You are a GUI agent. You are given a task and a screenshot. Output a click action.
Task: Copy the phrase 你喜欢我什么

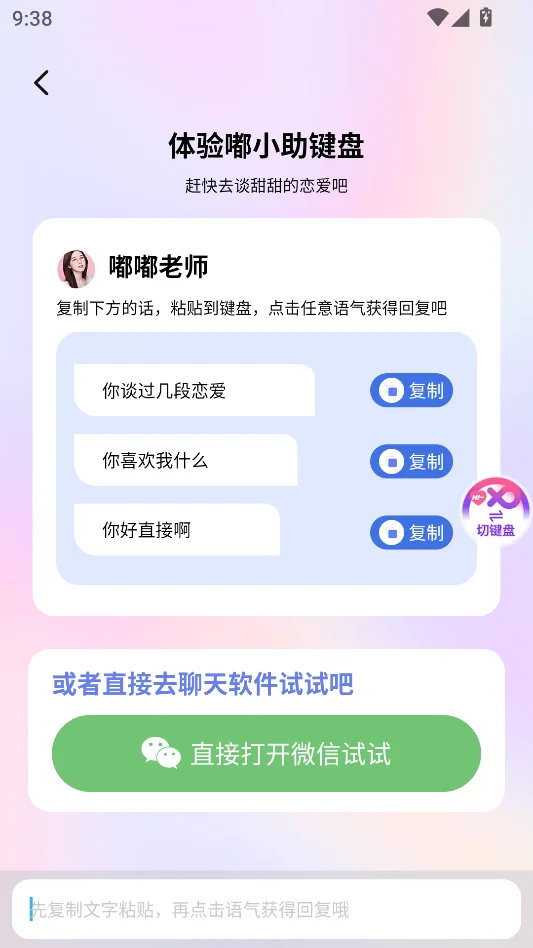(411, 461)
